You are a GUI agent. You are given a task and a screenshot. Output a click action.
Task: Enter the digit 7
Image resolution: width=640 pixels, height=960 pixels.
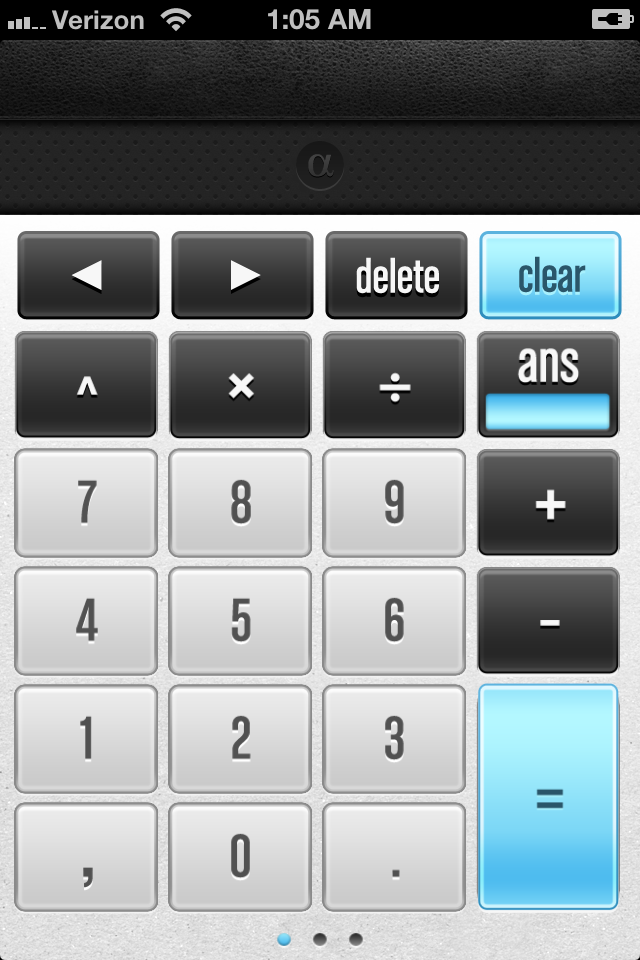(87, 503)
